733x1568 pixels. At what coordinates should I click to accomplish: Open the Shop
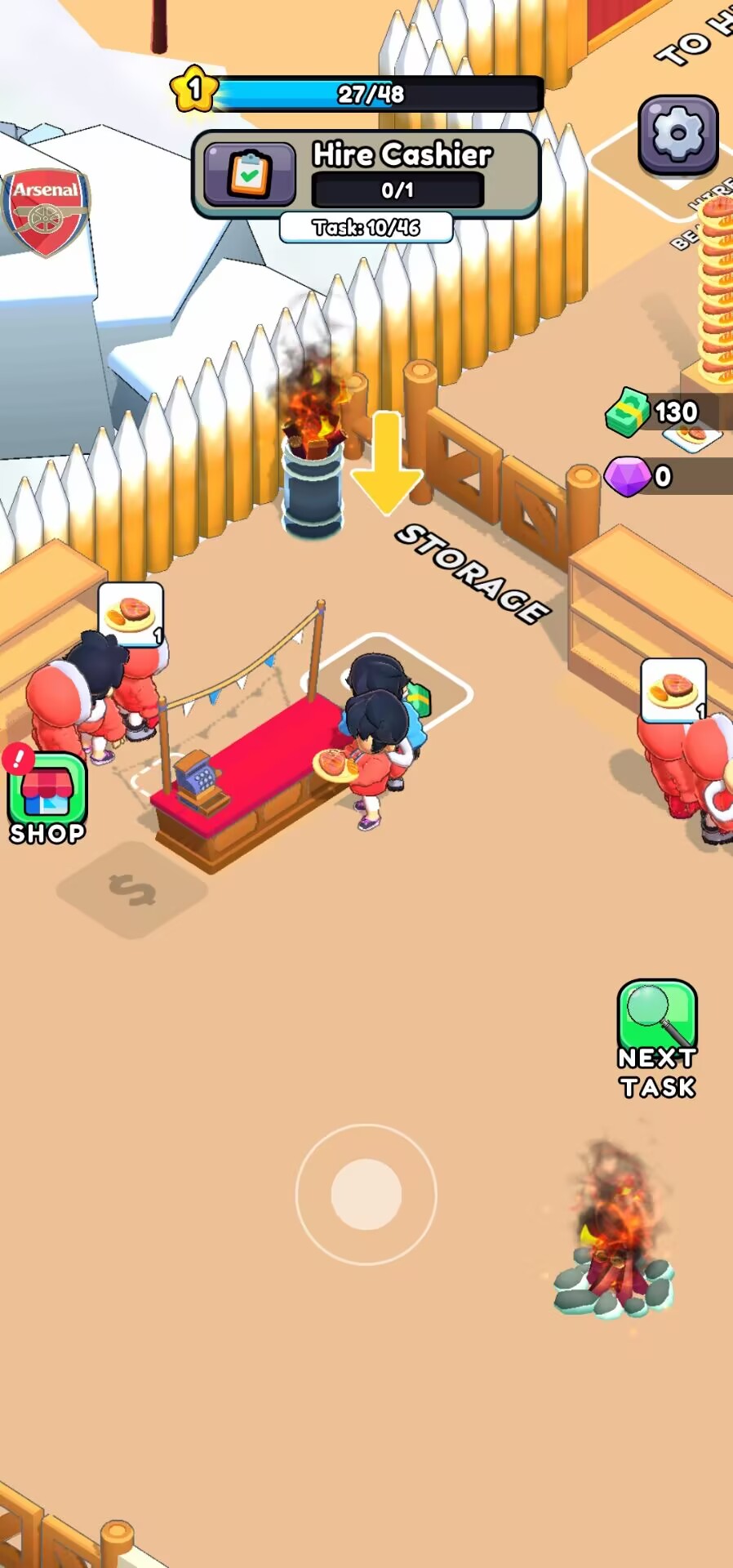click(x=47, y=796)
